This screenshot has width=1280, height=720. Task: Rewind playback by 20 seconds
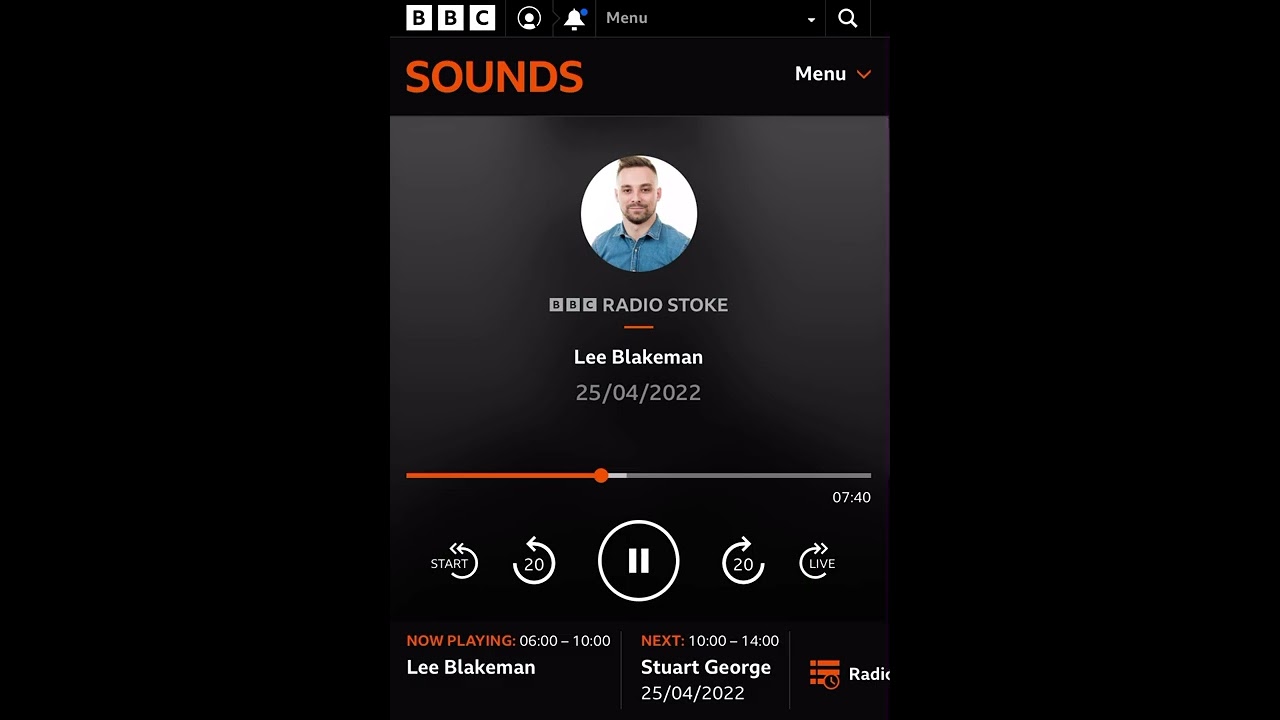click(x=534, y=561)
